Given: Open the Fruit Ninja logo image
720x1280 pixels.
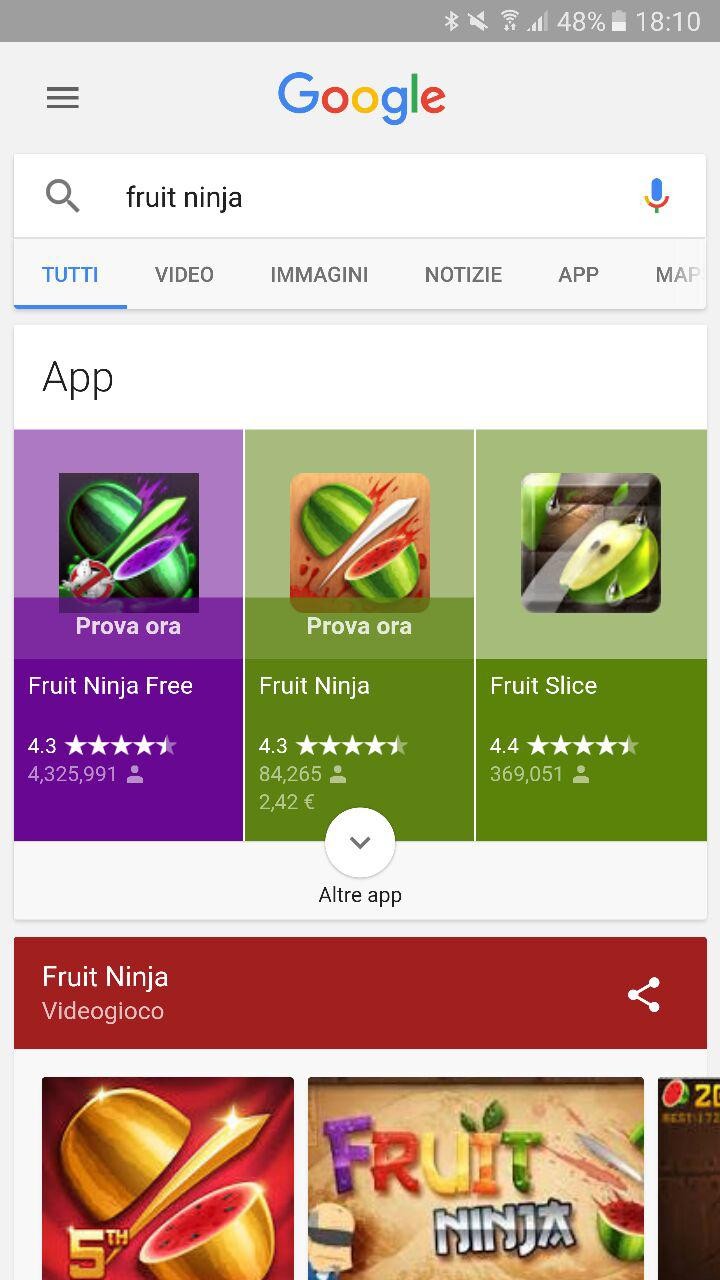Looking at the screenshot, I should [476, 1178].
